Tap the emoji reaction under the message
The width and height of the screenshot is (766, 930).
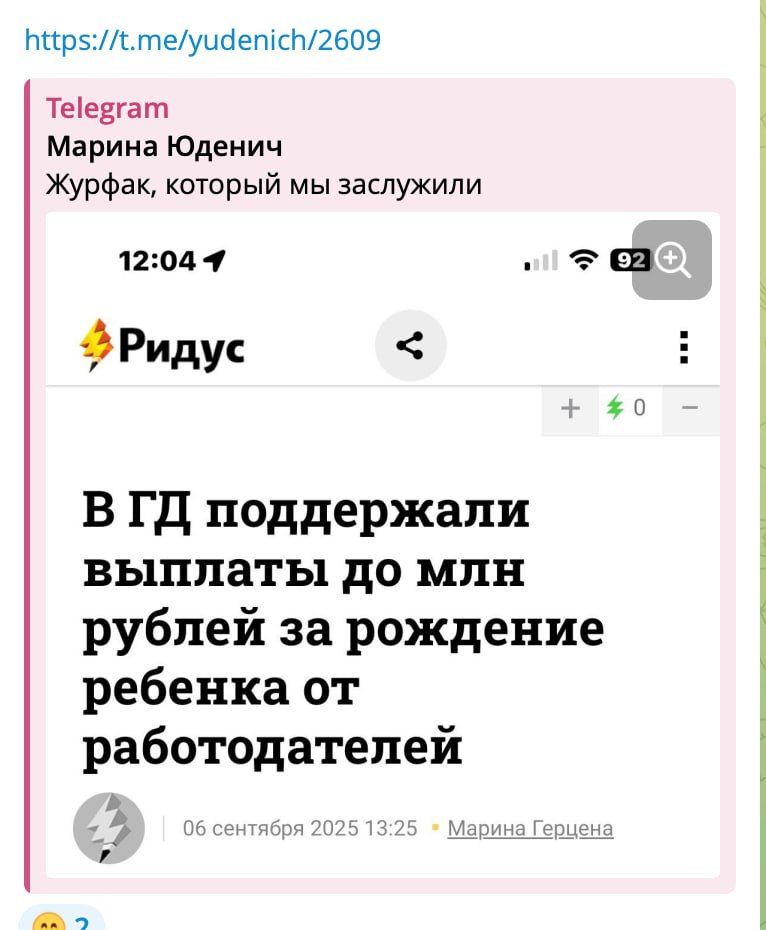point(62,918)
